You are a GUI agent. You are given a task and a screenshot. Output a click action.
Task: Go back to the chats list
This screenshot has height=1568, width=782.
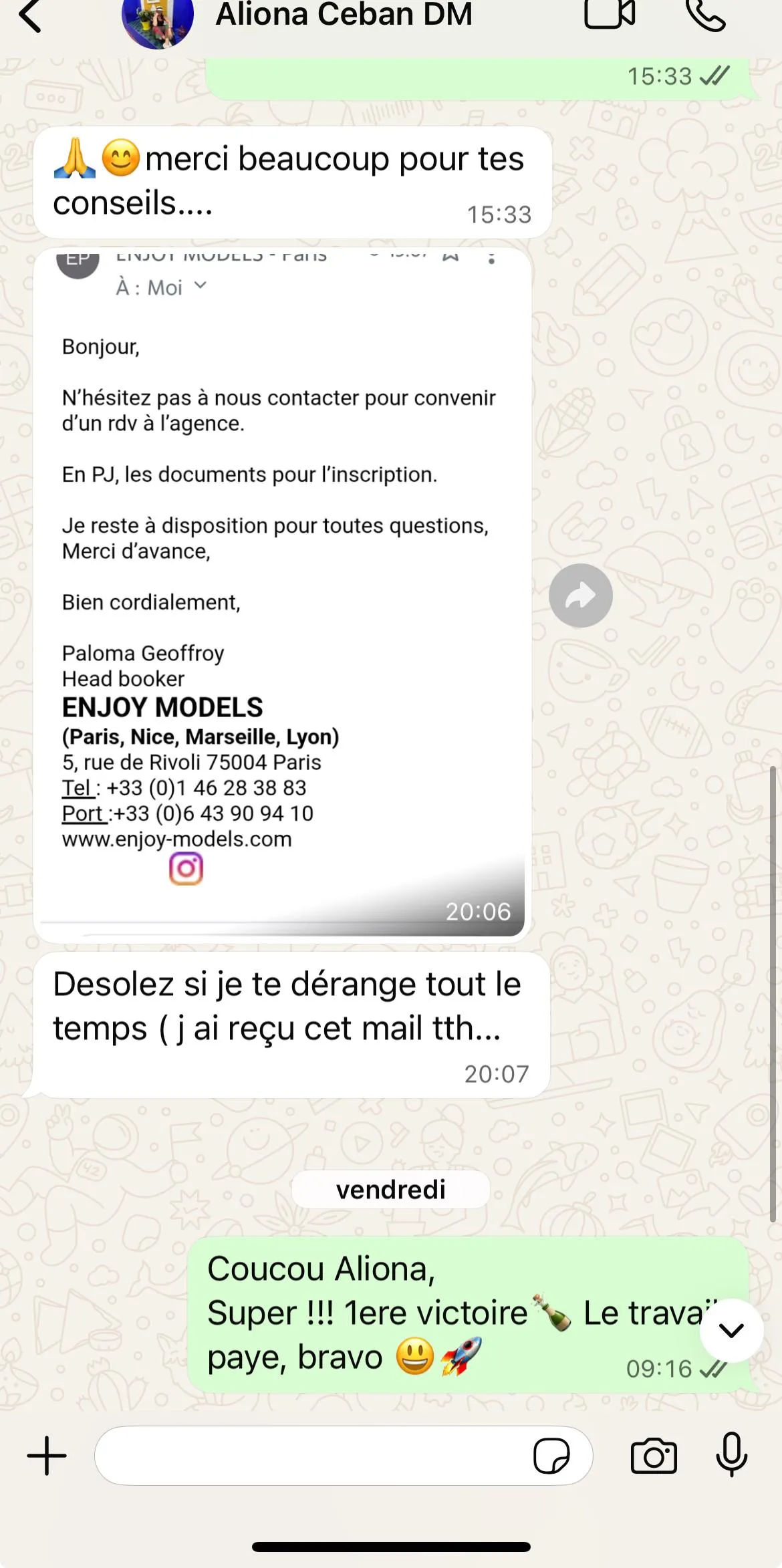(x=30, y=16)
